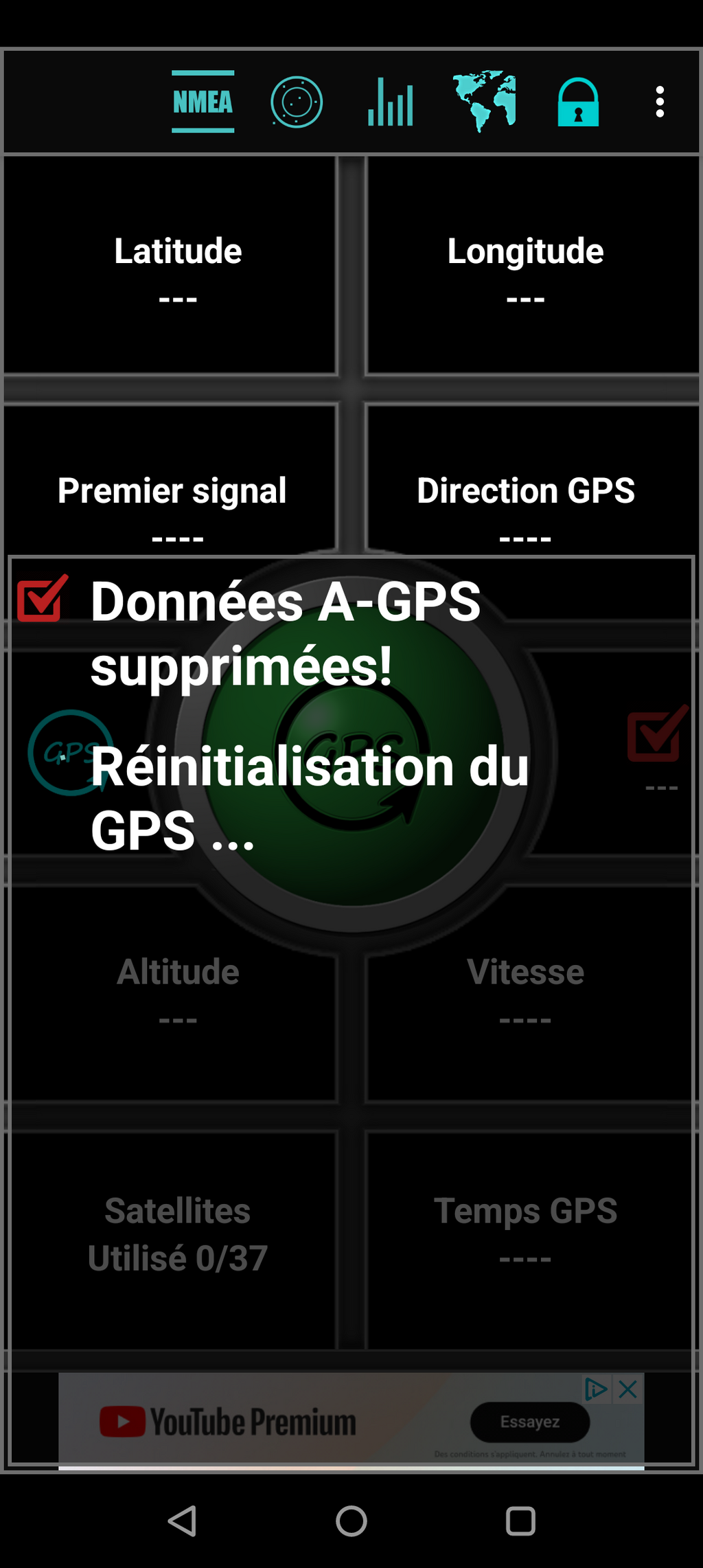The height and width of the screenshot is (1568, 703).
Task: Open the satellite radar view
Action: (x=297, y=102)
